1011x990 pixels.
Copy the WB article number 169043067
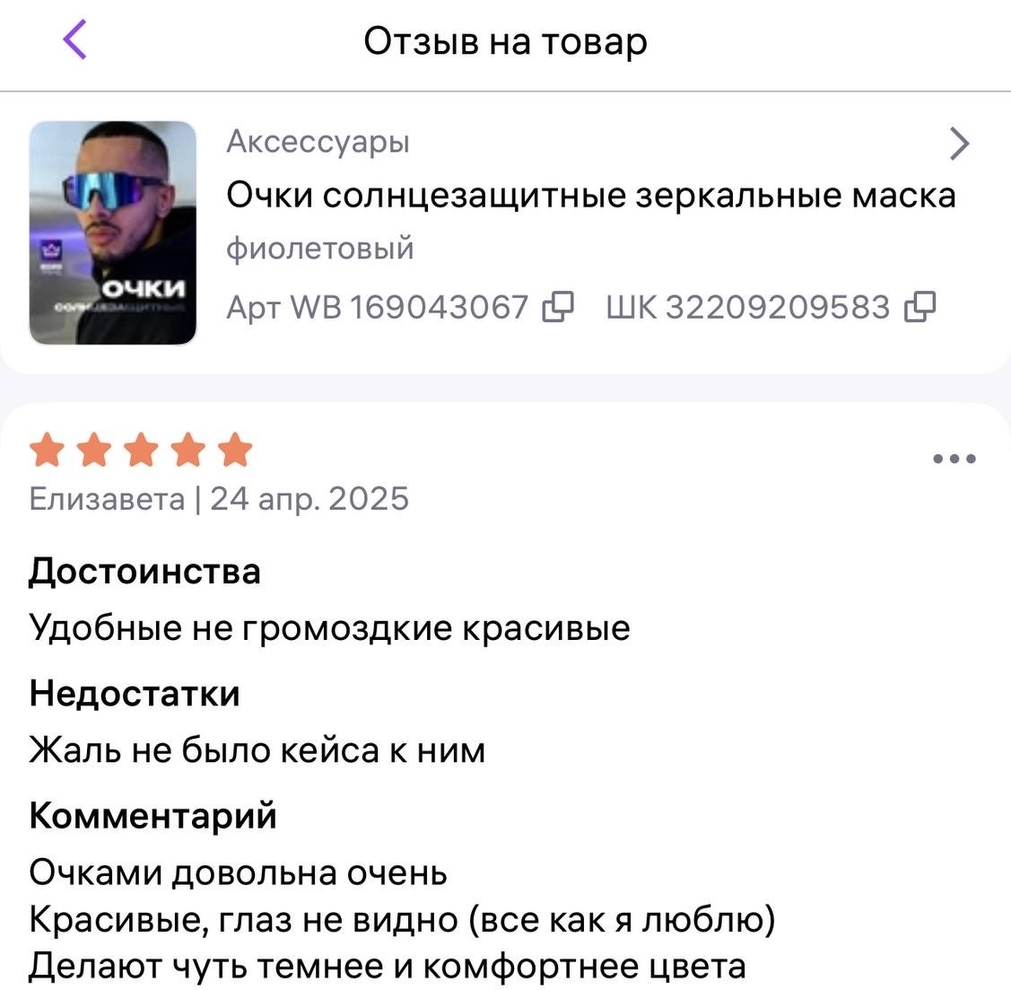[557, 306]
